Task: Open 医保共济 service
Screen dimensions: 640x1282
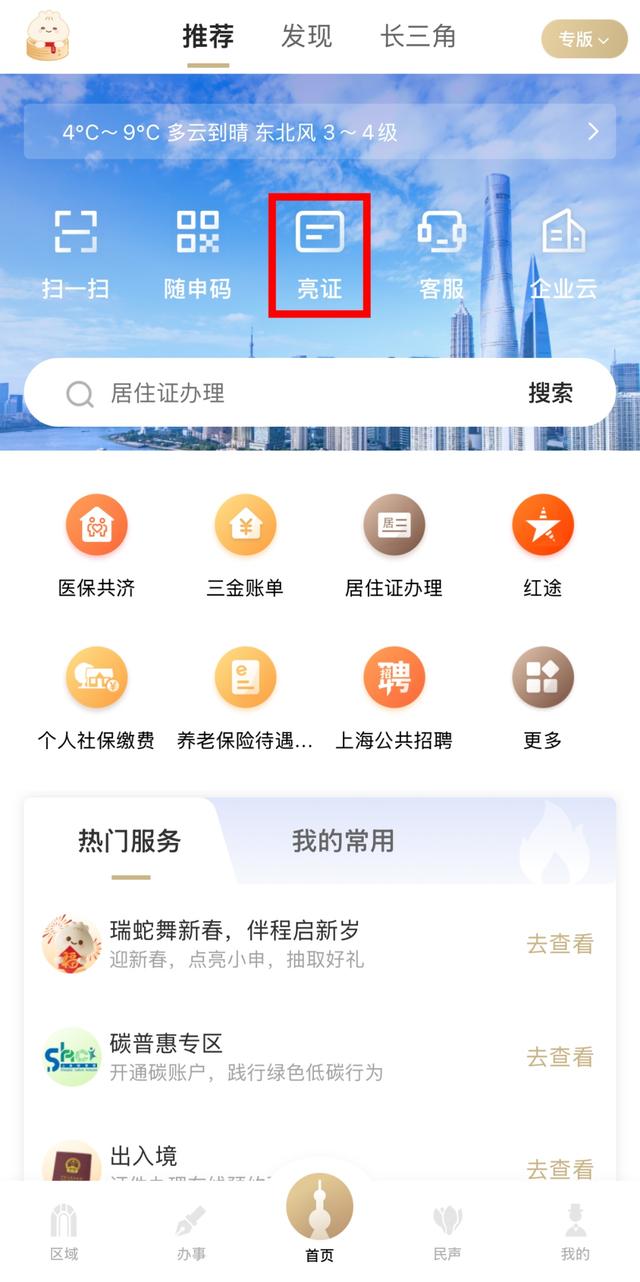Action: pos(96,546)
